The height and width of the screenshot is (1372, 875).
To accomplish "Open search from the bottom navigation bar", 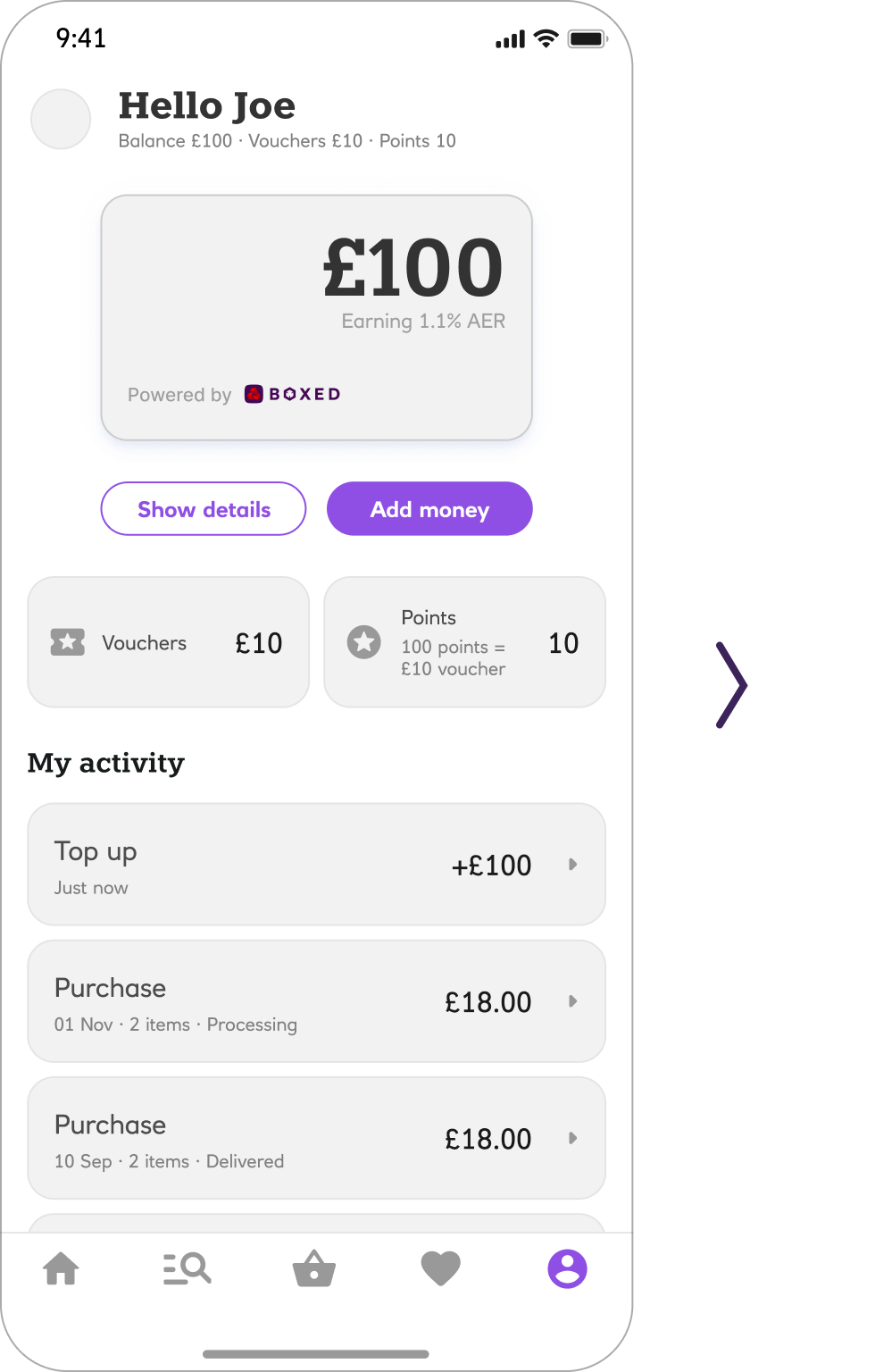I will coord(187,1268).
